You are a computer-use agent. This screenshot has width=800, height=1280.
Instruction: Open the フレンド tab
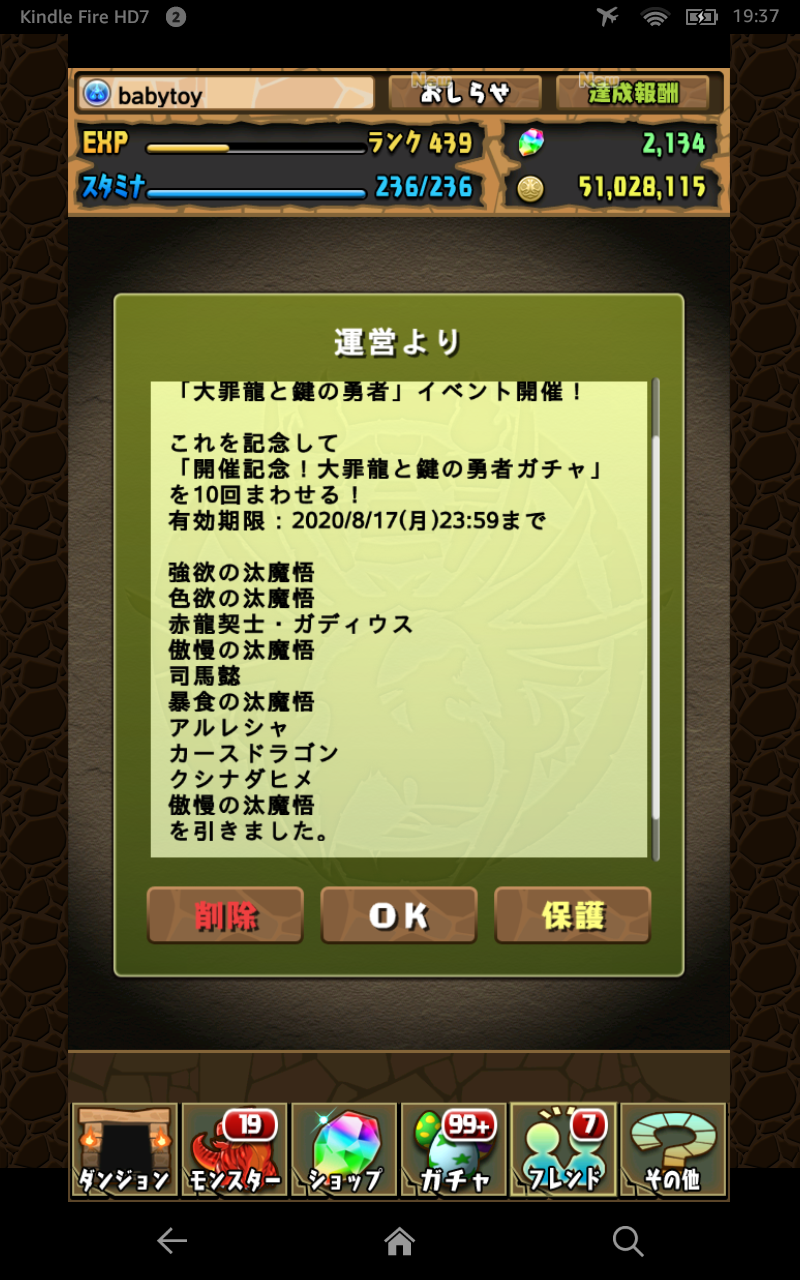[x=564, y=1150]
